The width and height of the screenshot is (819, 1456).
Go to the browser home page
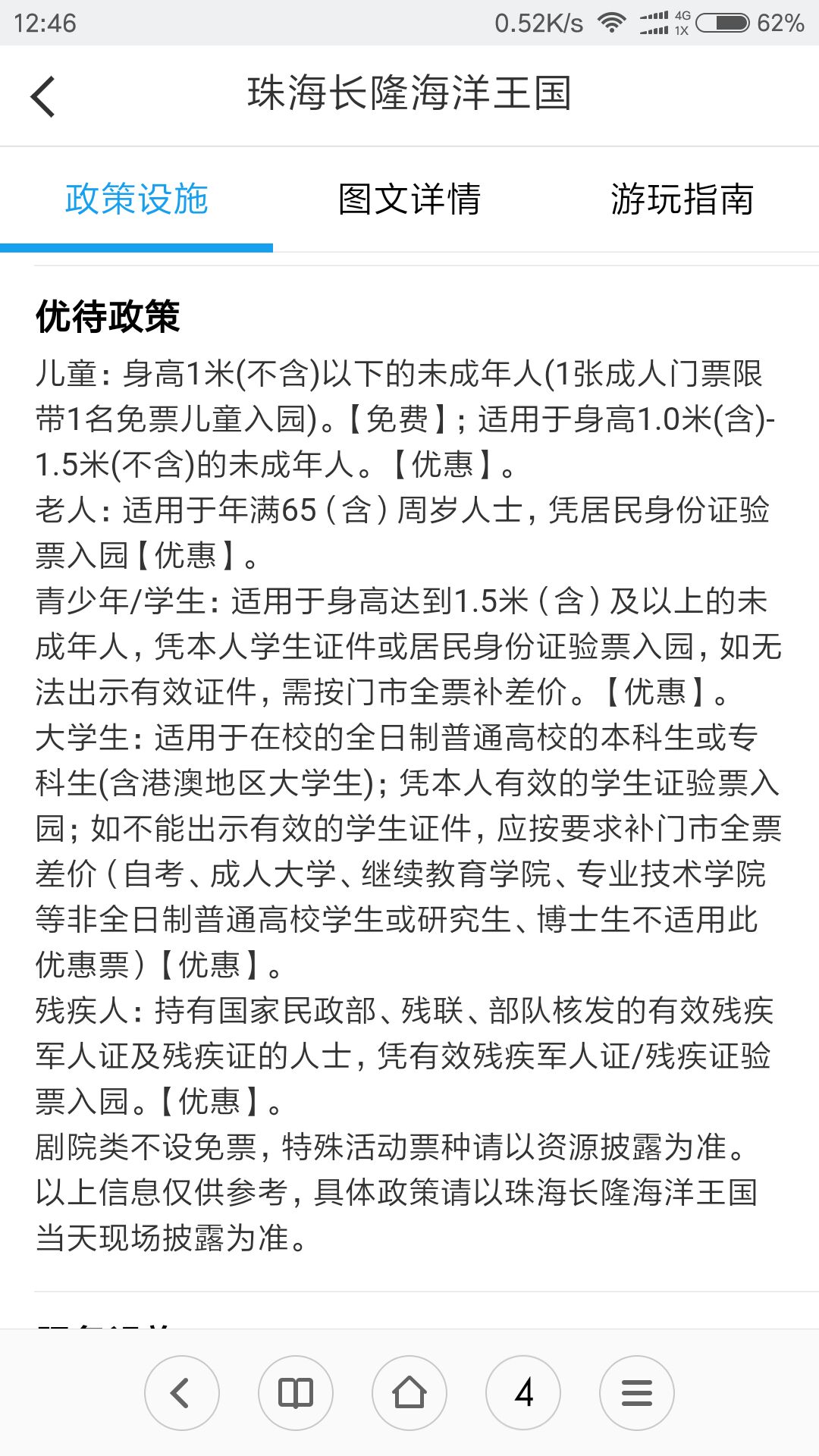[409, 1393]
